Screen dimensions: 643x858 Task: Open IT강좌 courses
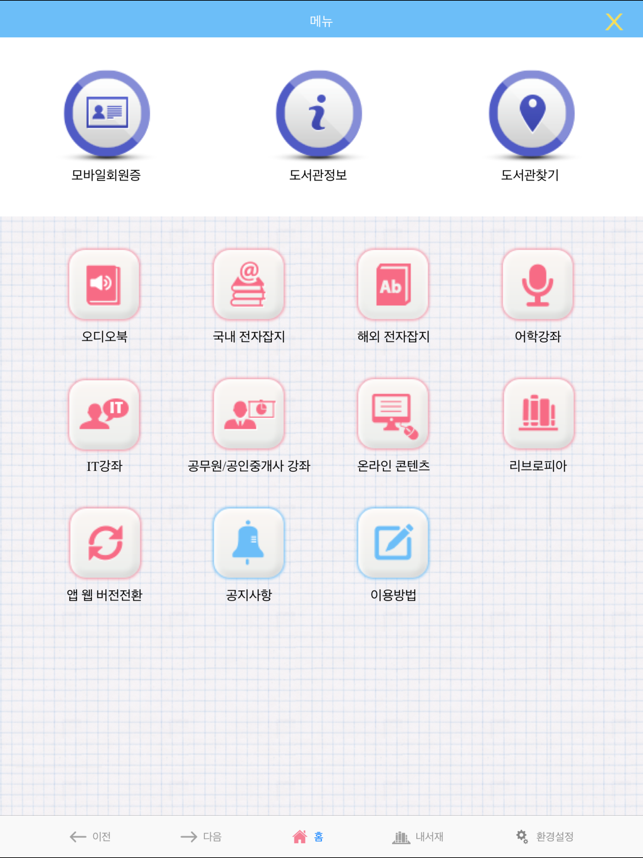[x=104, y=414]
